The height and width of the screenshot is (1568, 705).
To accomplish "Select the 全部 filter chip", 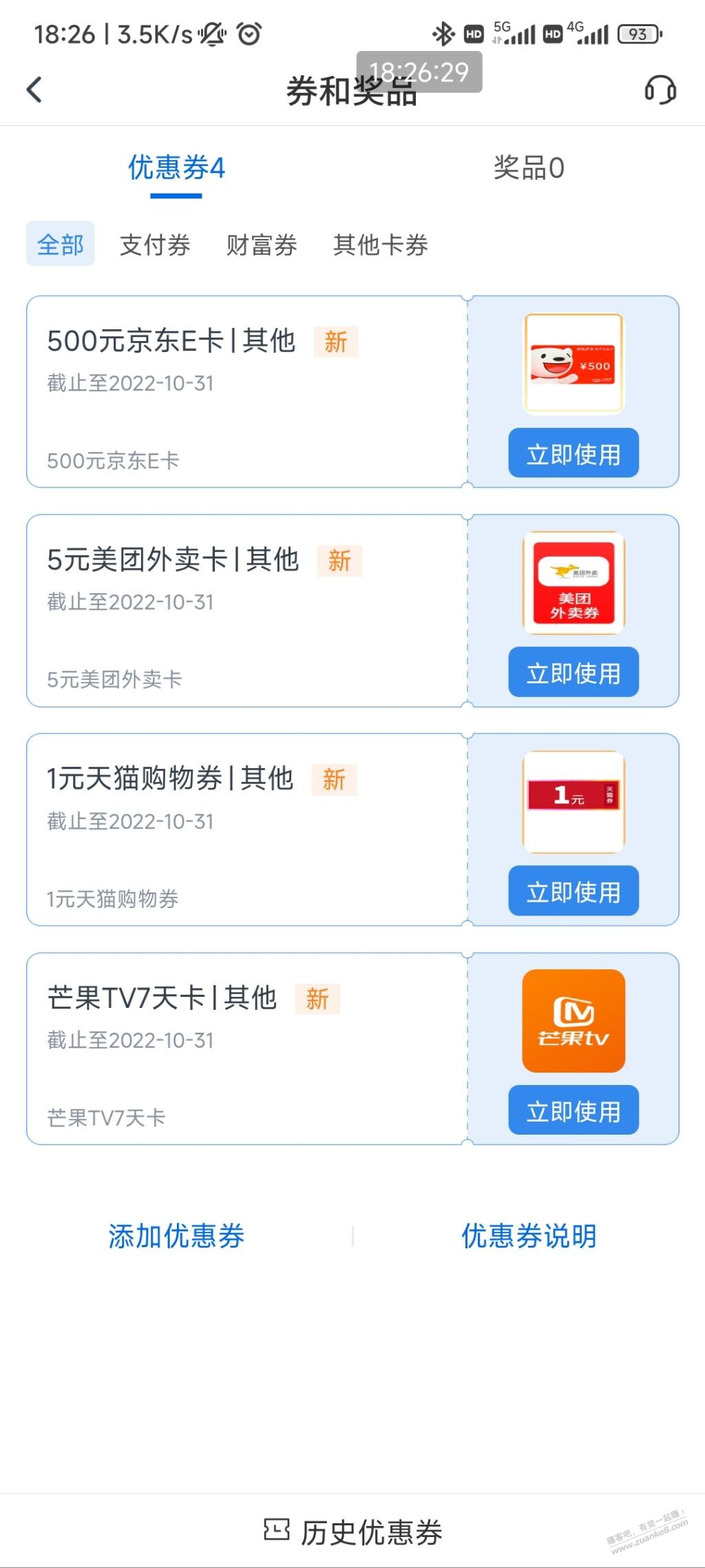I will coord(60,244).
